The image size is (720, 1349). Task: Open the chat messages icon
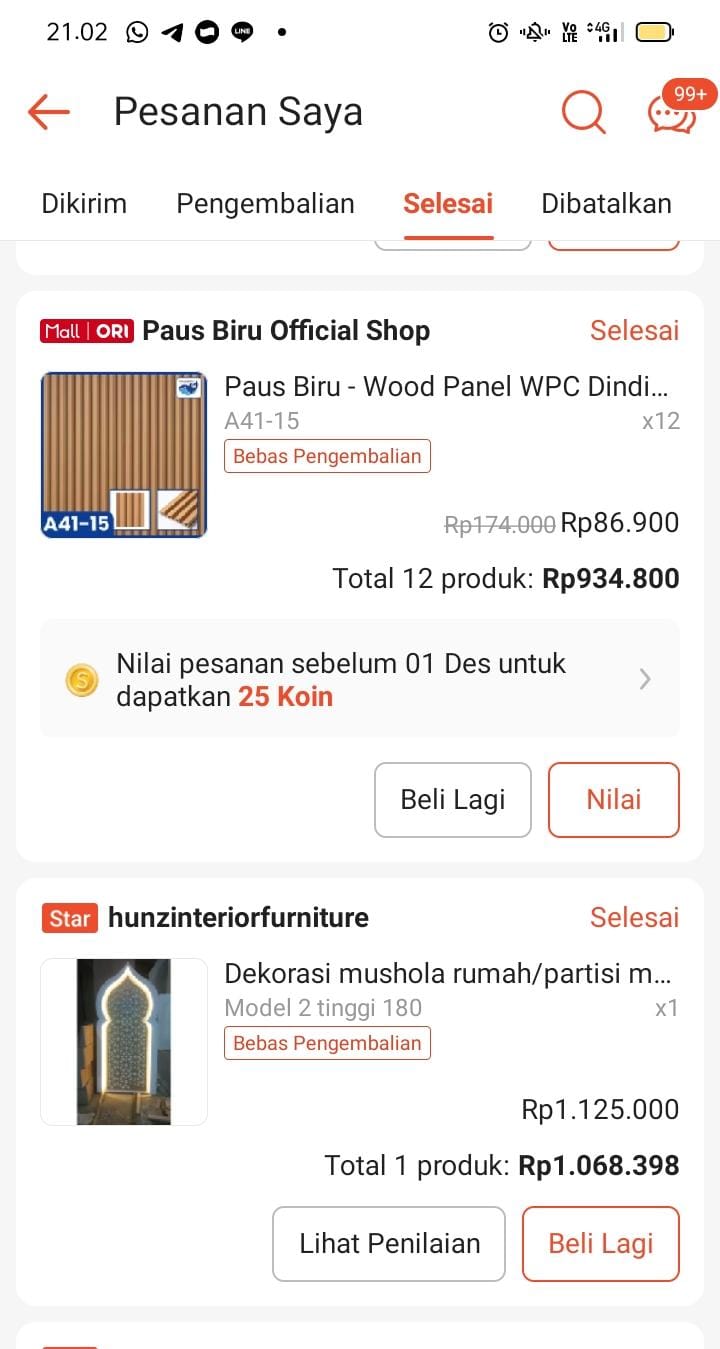click(673, 112)
